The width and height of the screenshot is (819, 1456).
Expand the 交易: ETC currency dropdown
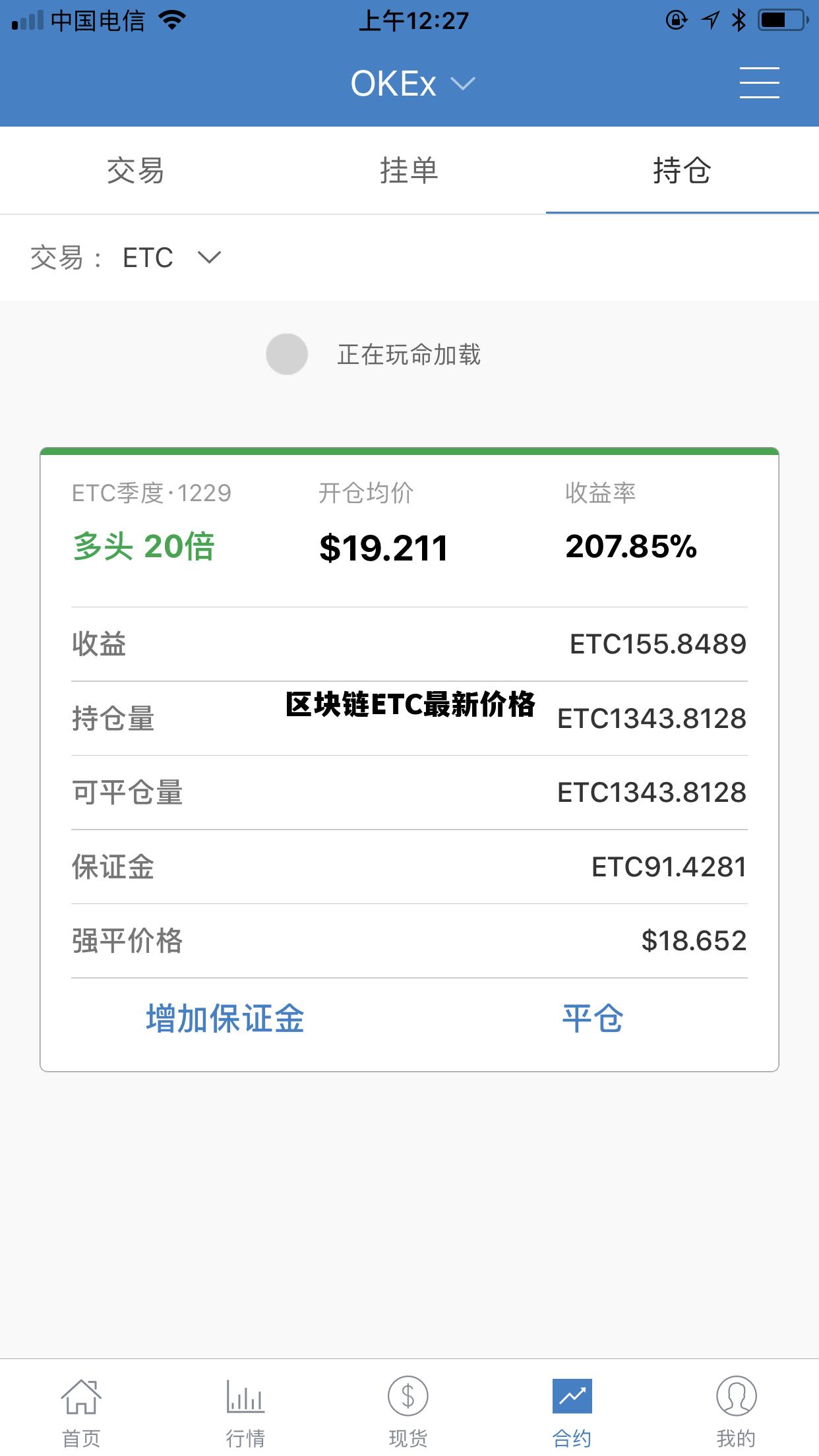tap(148, 257)
